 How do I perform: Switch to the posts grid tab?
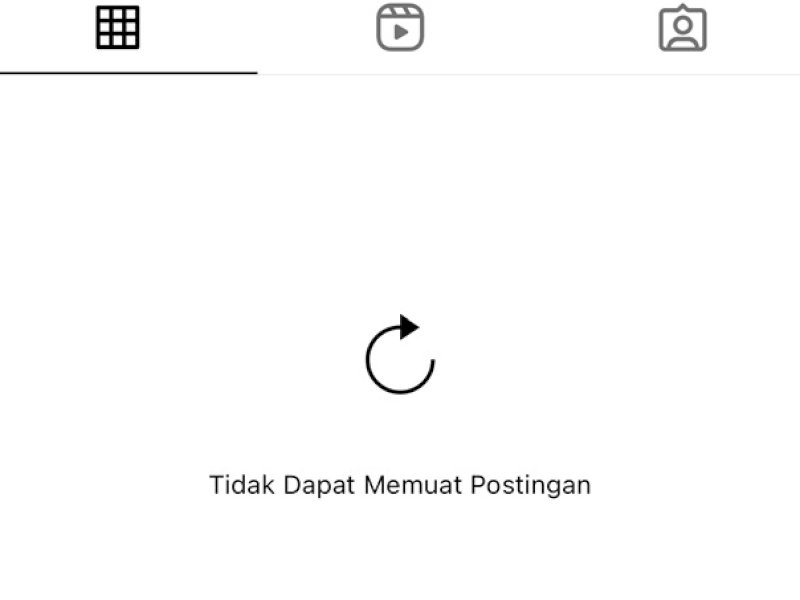118,29
